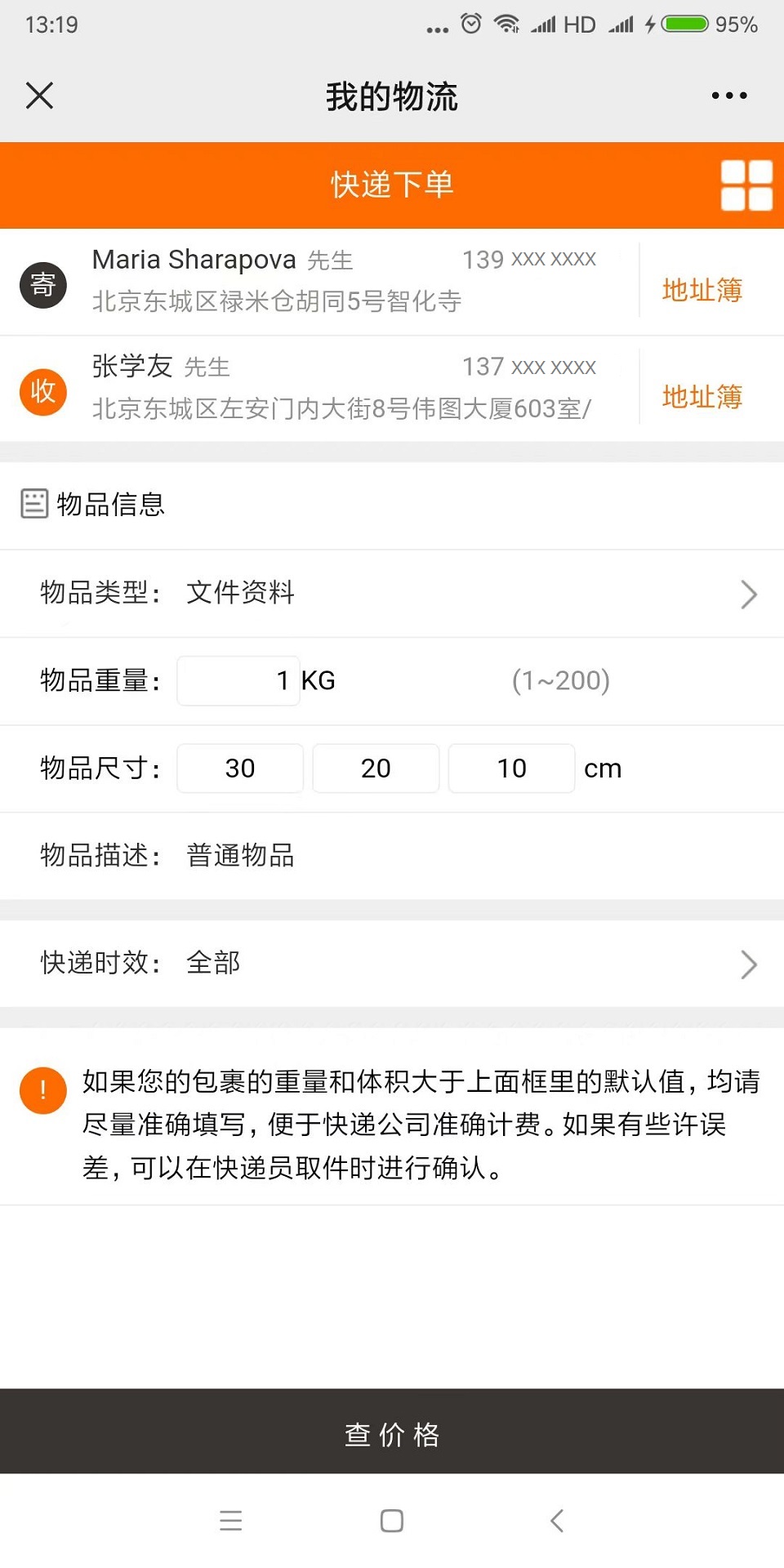Expand the 物品类型 item type selector

748,594
